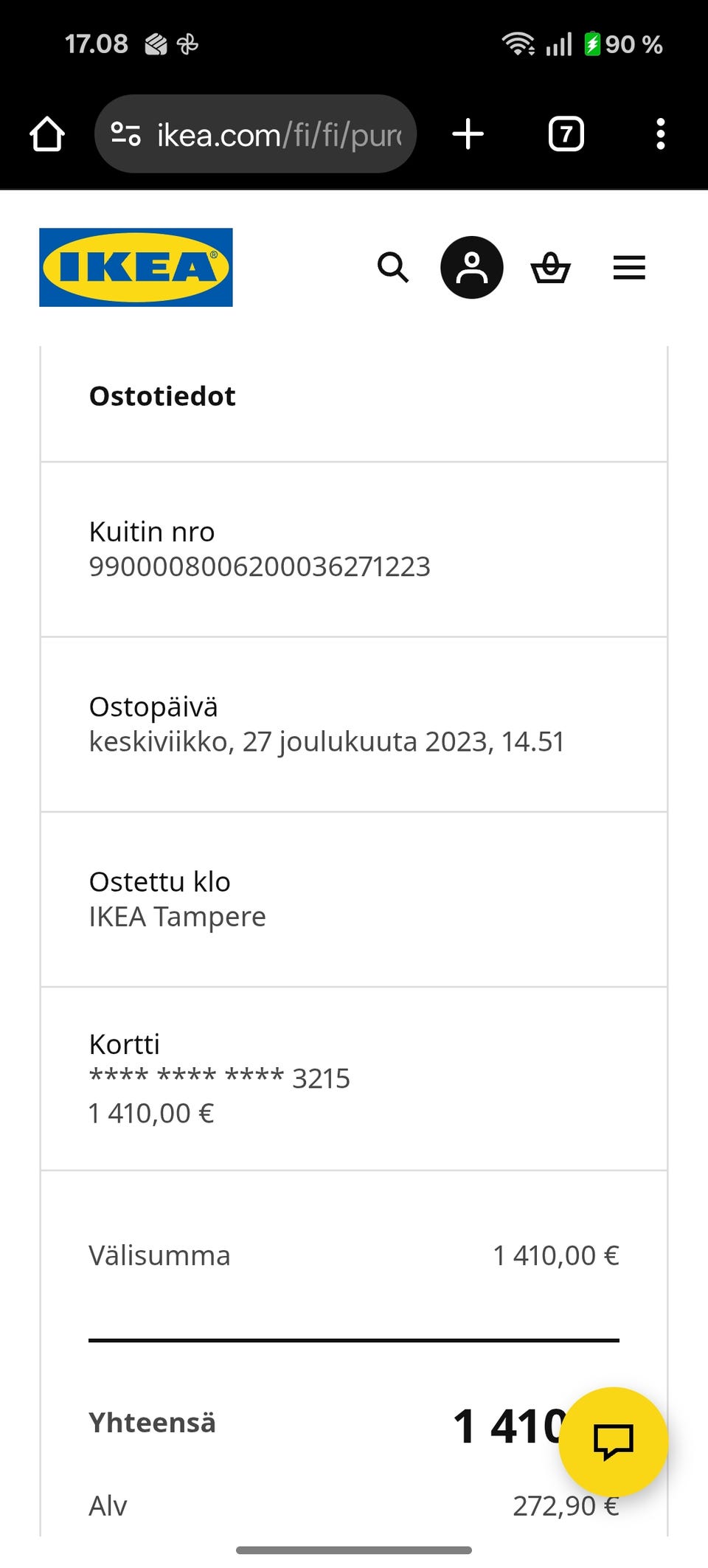Tap the IKEA Tampere store name

click(x=177, y=916)
